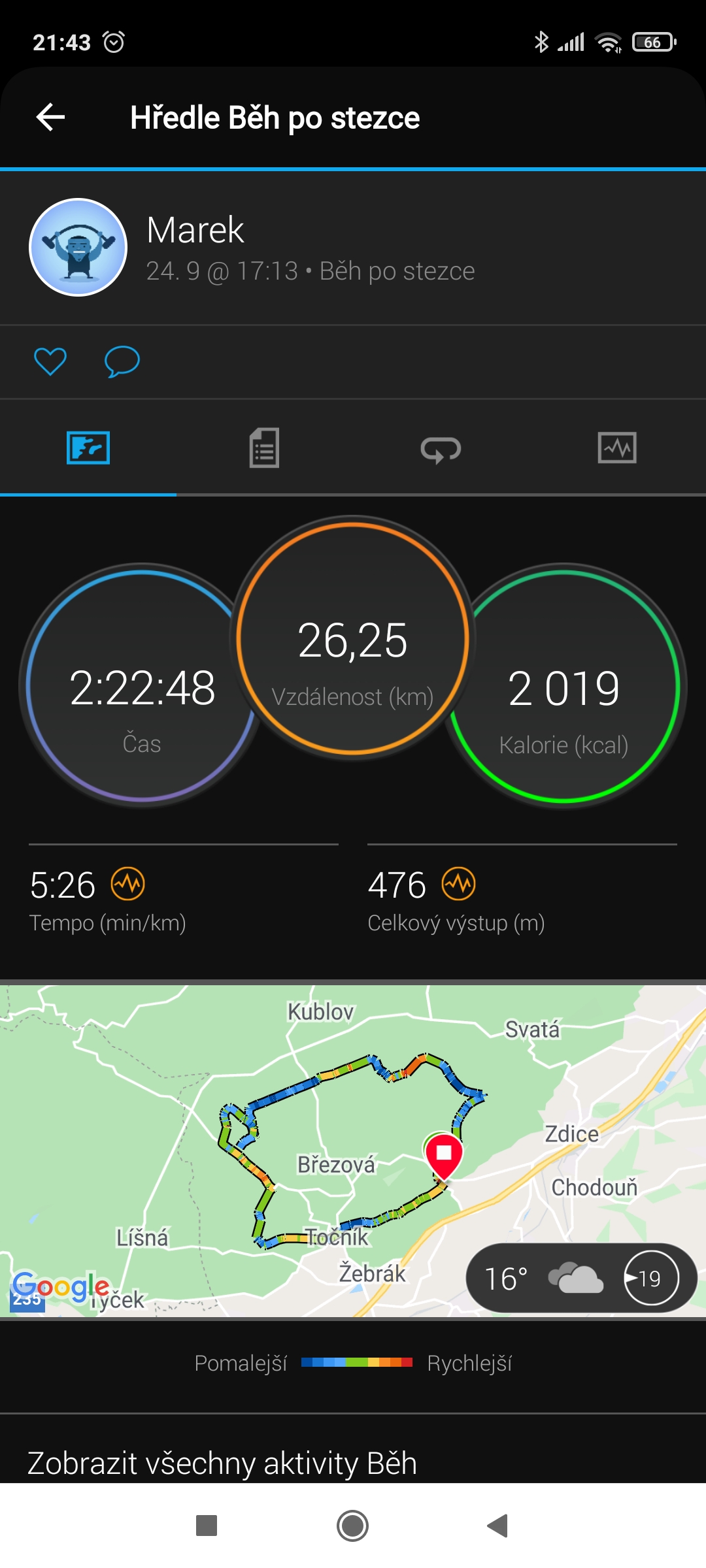
Task: Open the pace chart icon beside 5:26
Action: (128, 885)
